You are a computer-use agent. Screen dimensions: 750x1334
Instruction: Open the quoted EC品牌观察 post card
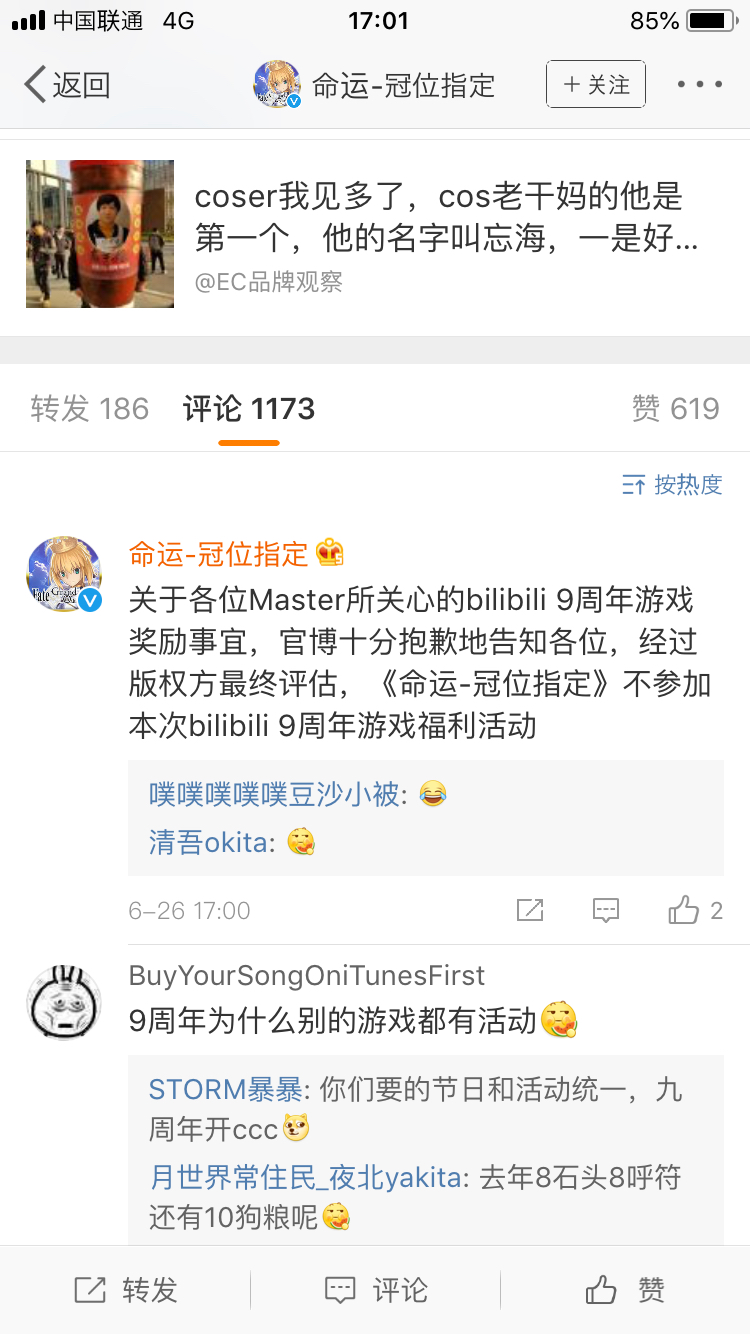point(375,234)
